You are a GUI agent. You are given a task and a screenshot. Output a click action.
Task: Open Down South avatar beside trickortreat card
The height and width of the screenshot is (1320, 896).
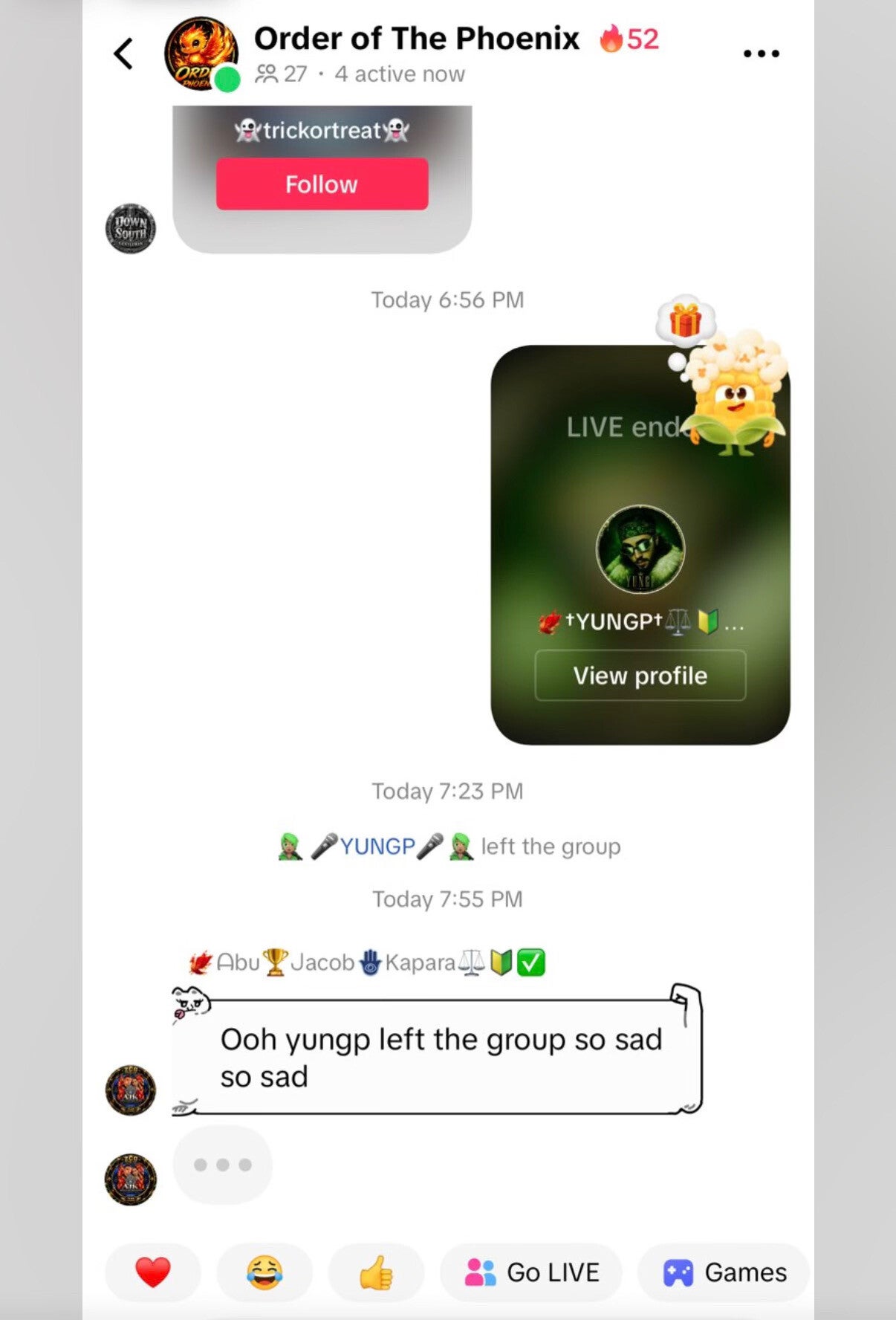tap(131, 229)
